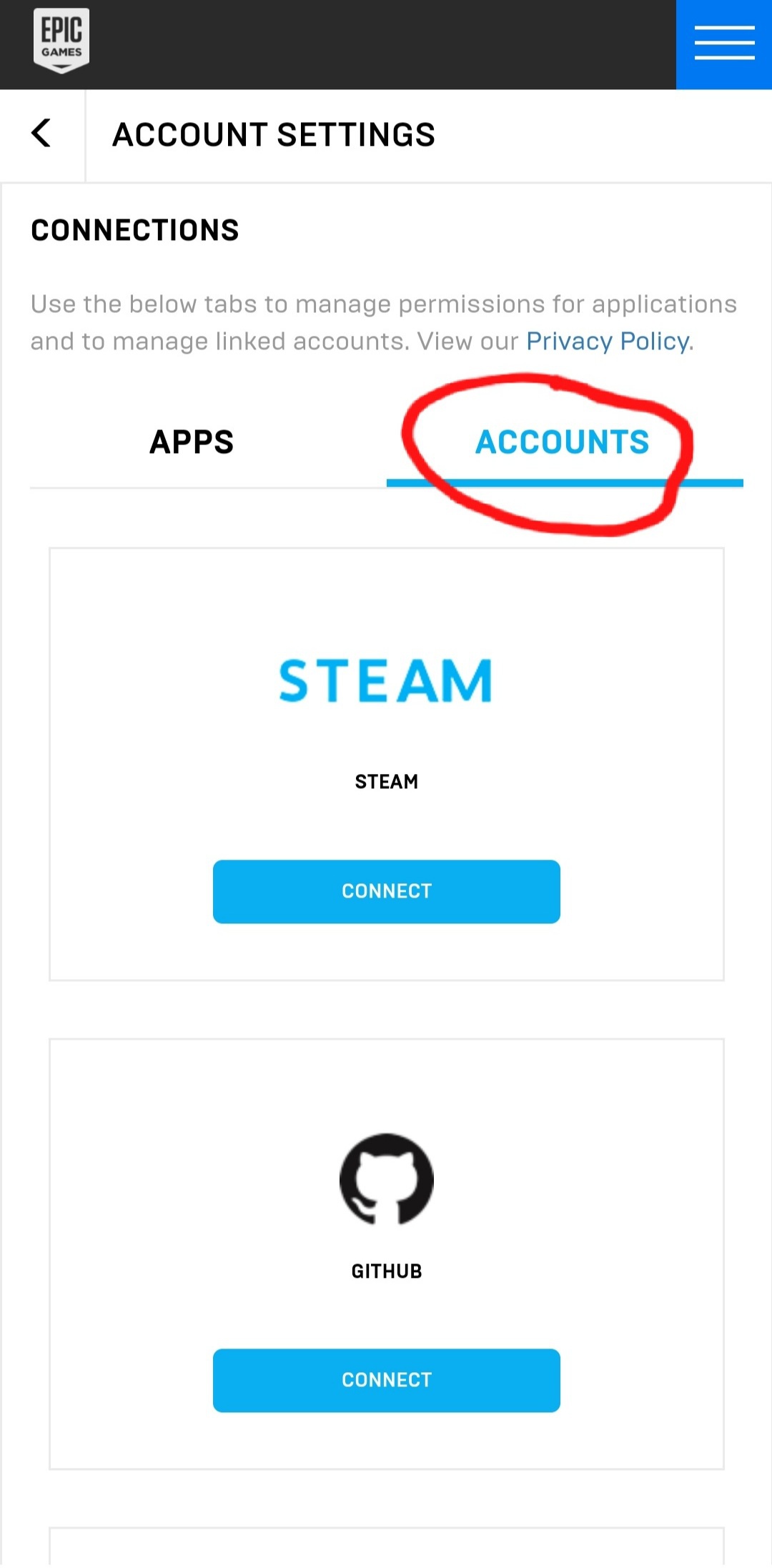Screen dimensions: 772x1568
Task: Go back from Account Settings
Action: coord(41,134)
